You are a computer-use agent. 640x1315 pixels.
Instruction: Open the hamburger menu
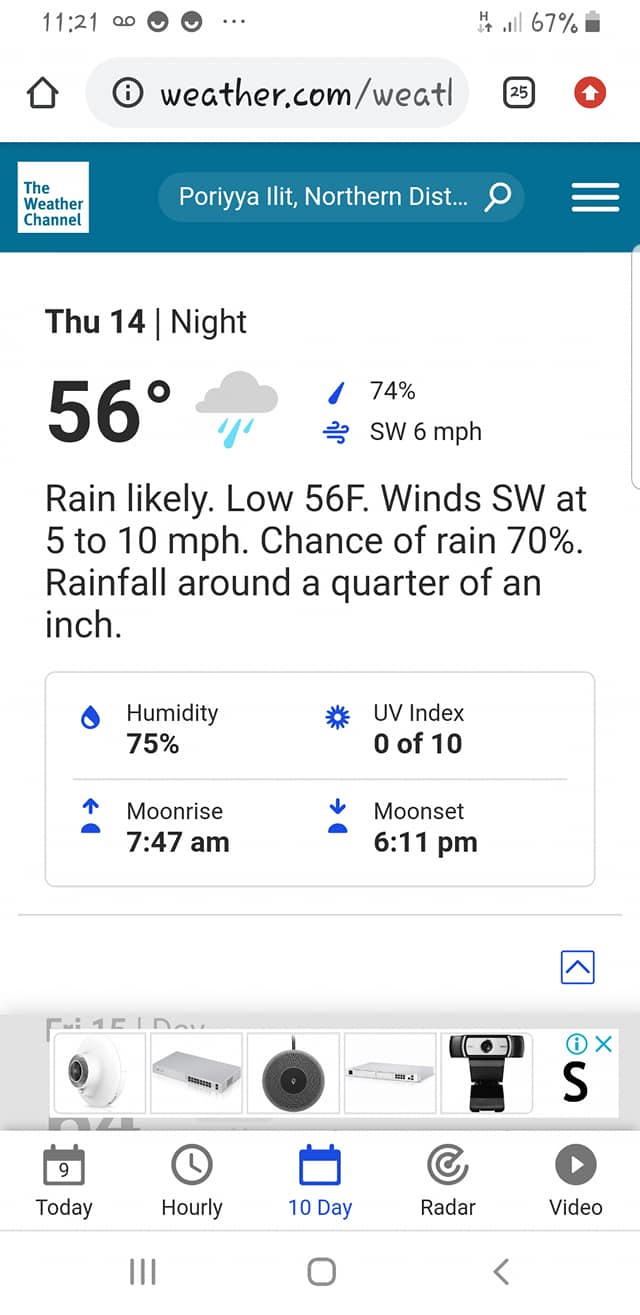click(x=595, y=197)
